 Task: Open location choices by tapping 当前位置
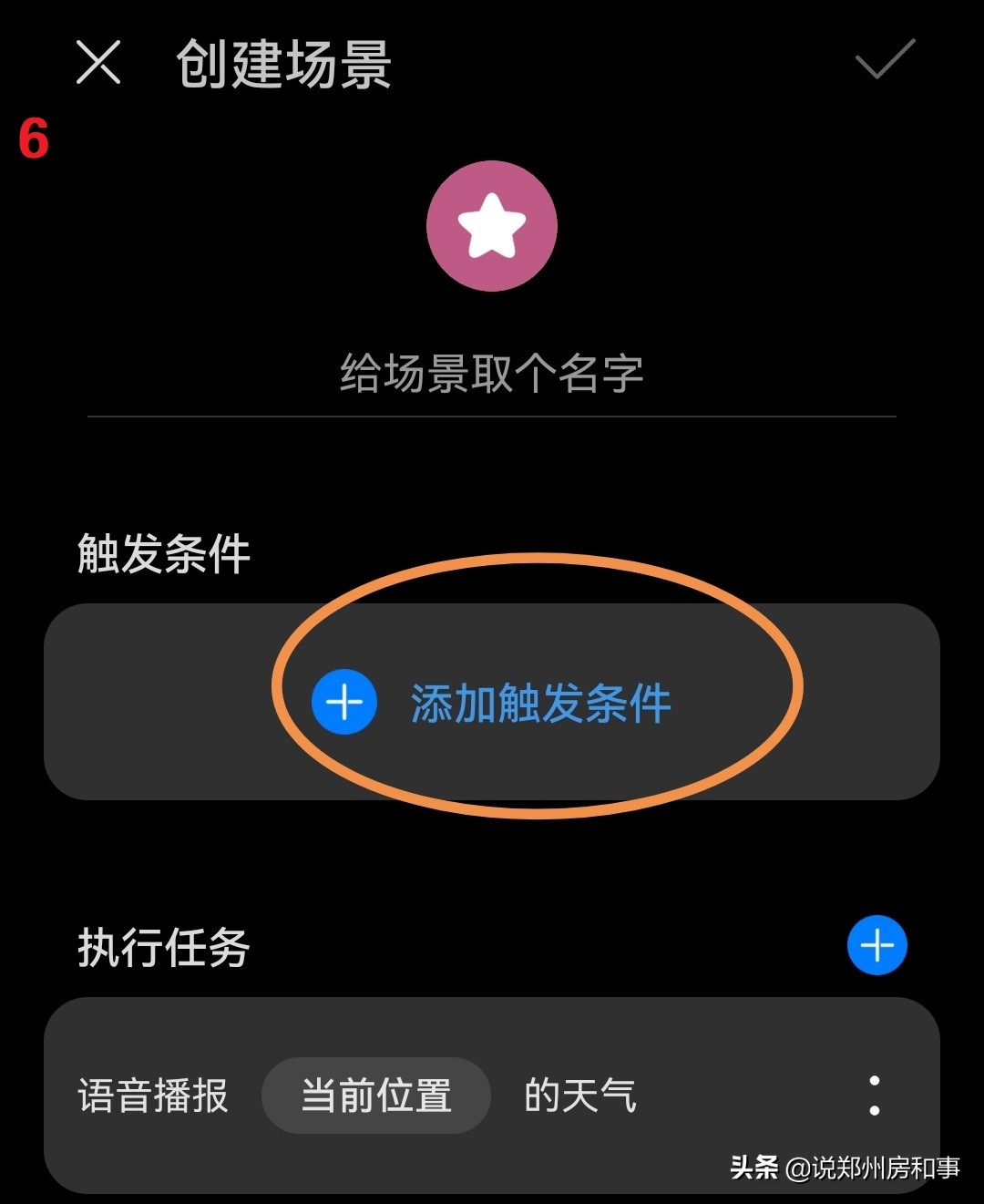coord(375,1096)
